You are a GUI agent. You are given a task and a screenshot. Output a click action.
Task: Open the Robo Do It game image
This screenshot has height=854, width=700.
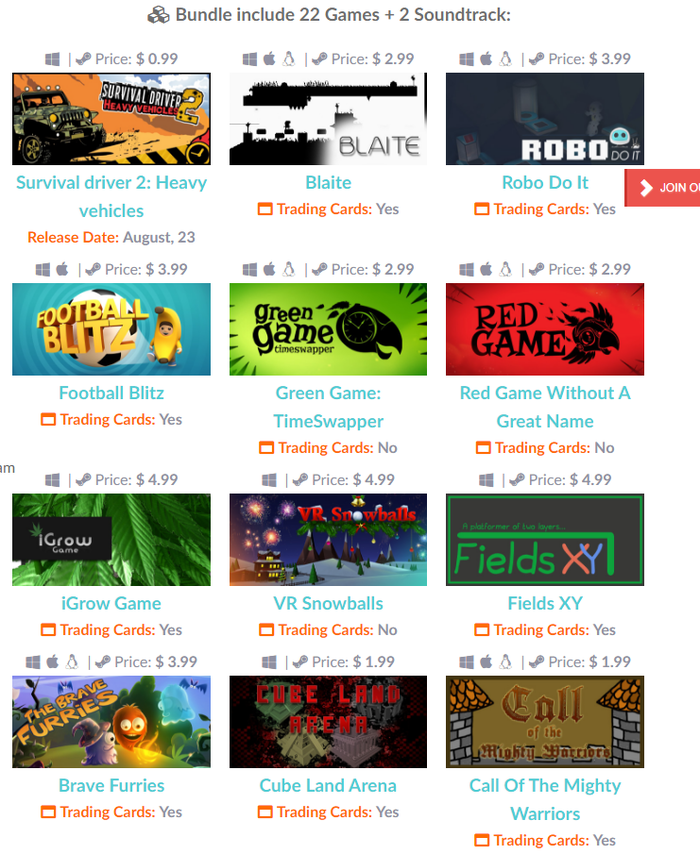(x=545, y=119)
